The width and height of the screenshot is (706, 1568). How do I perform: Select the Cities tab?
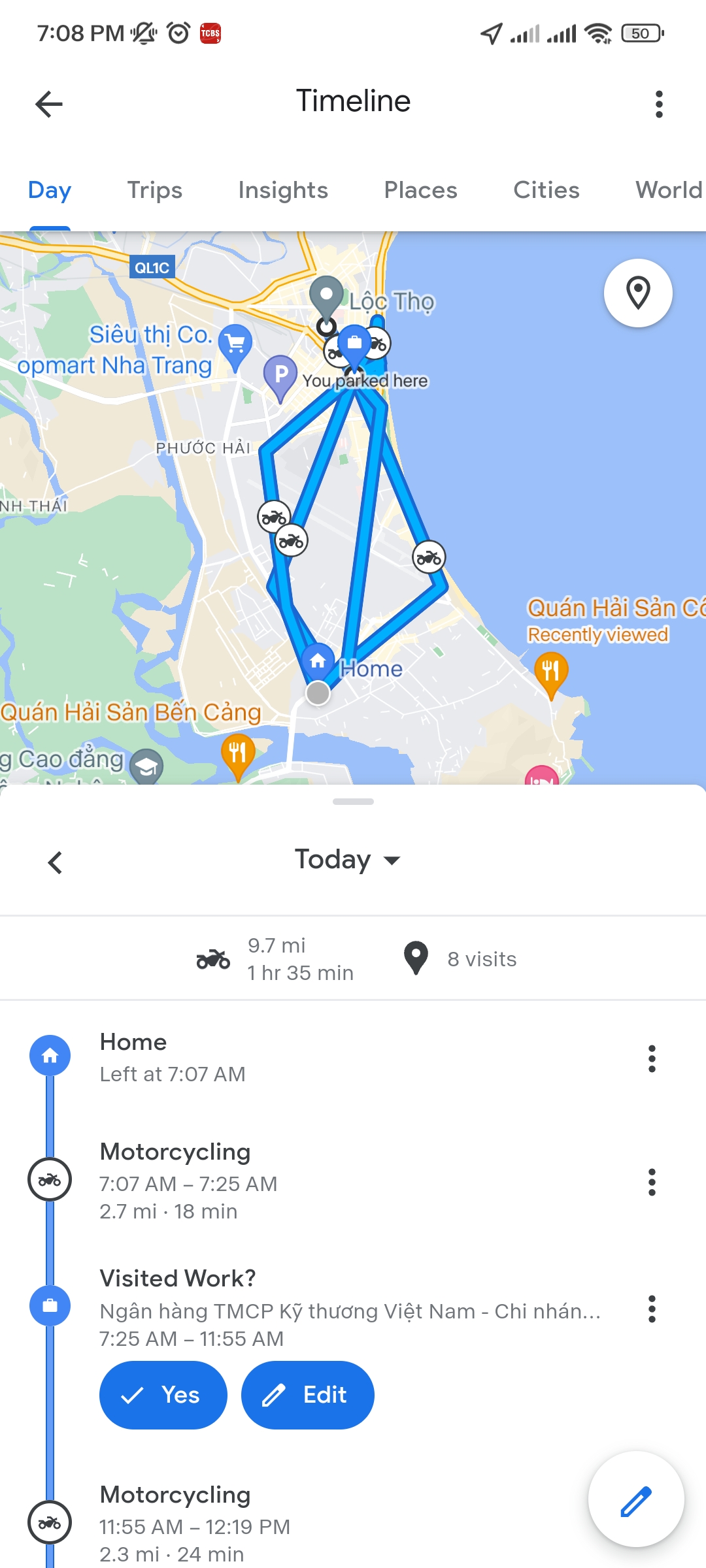click(x=546, y=190)
